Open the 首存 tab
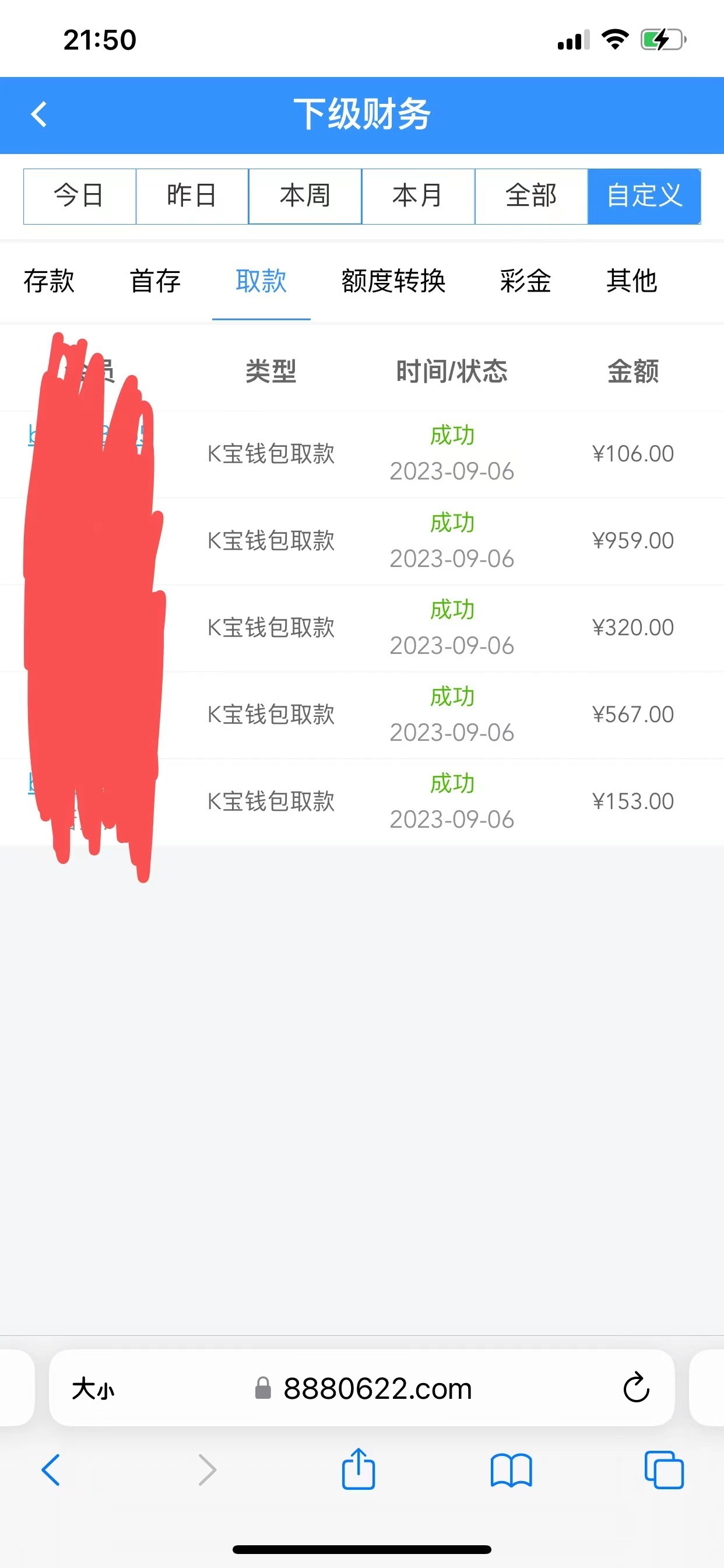Image resolution: width=724 pixels, height=1568 pixels. (155, 281)
